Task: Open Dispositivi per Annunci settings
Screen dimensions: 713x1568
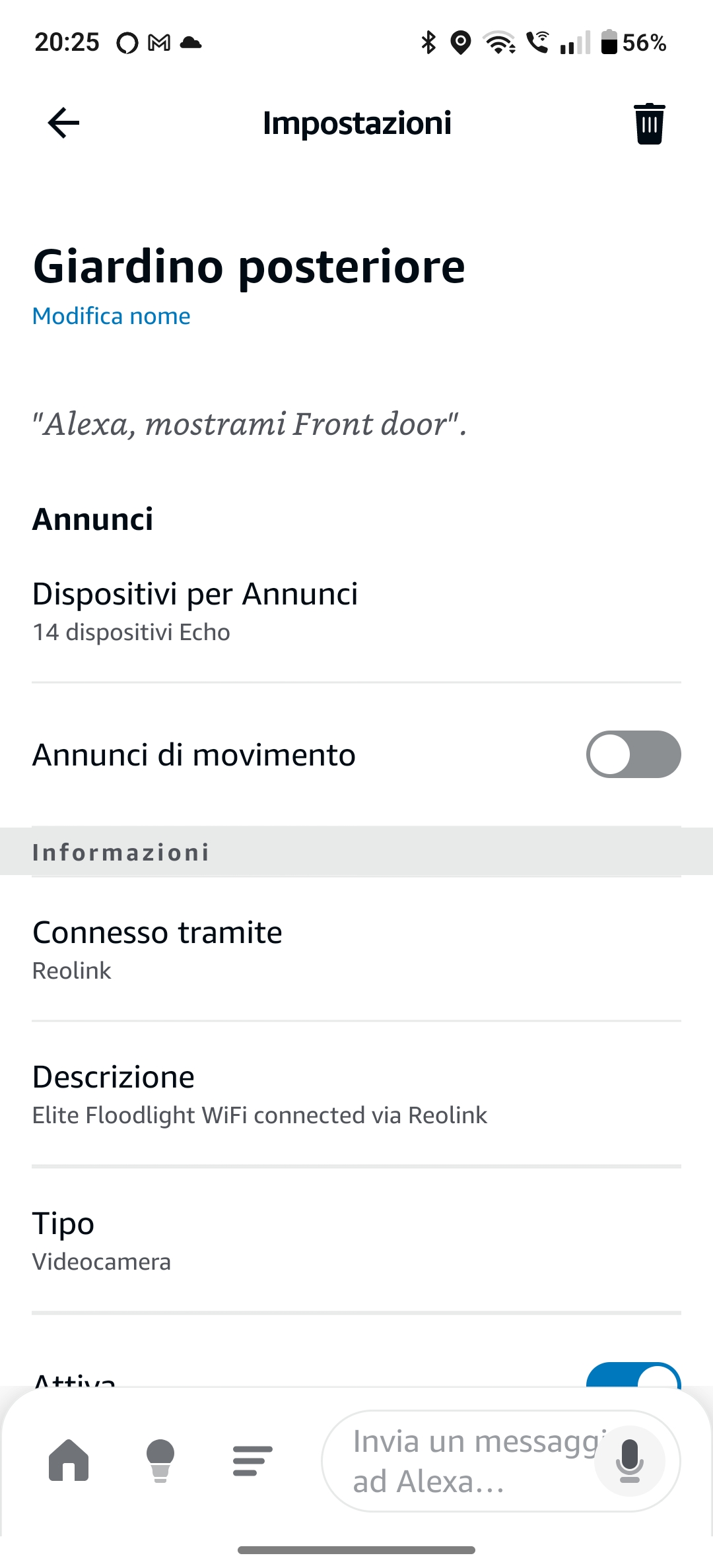Action: click(x=356, y=611)
